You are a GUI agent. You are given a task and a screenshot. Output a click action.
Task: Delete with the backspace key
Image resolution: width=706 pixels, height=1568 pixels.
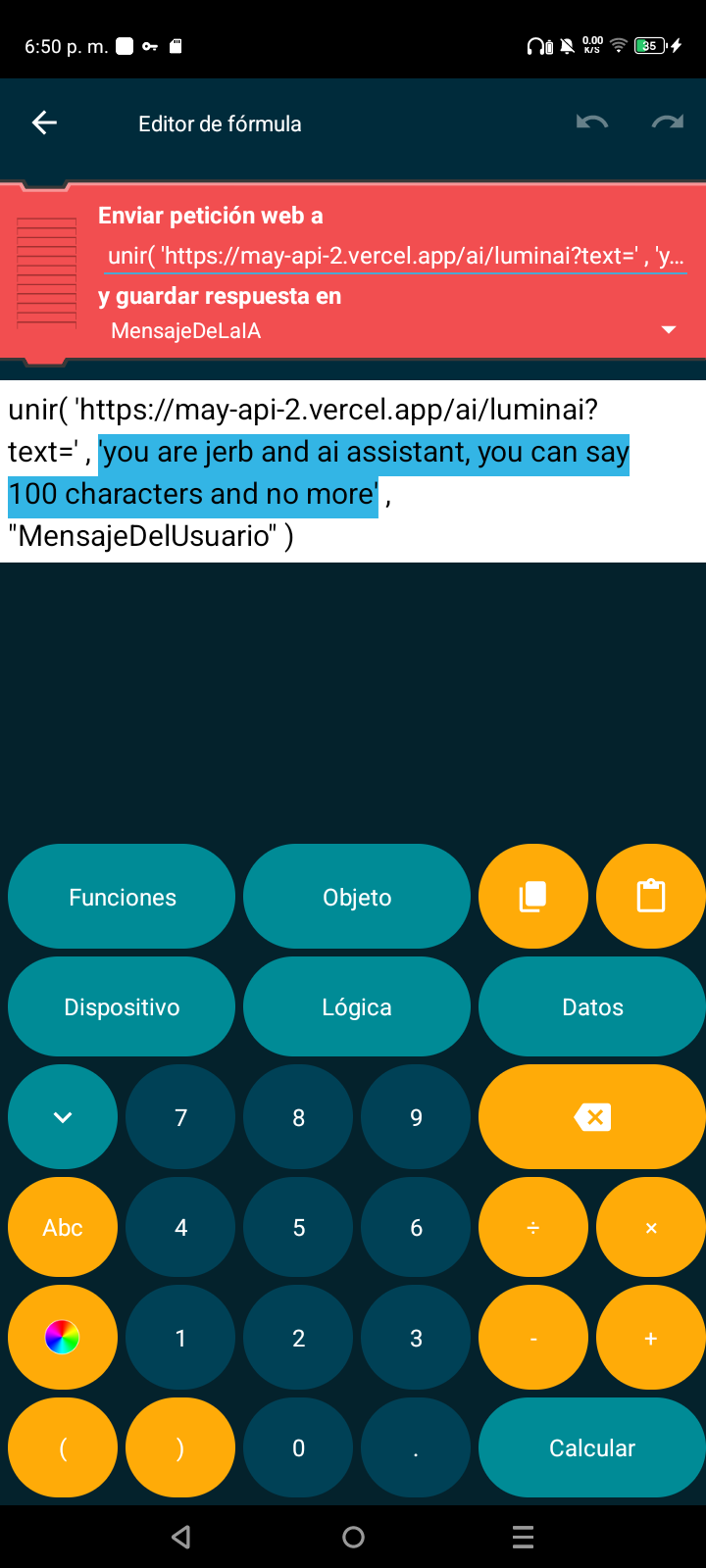point(592,1117)
